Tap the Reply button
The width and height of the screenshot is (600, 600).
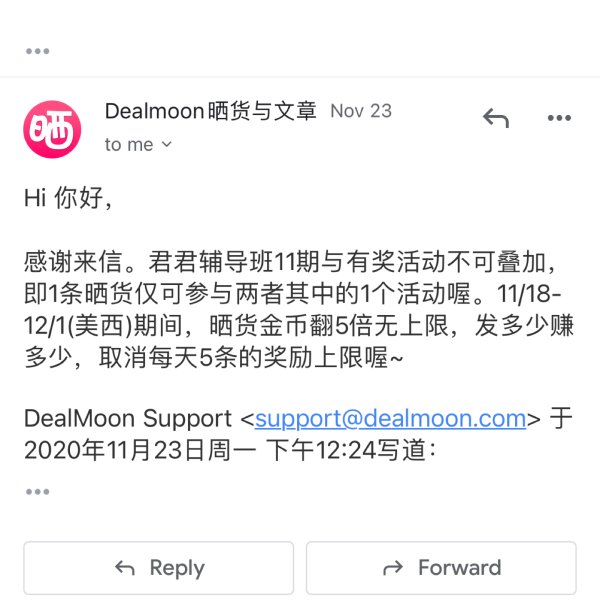[x=158, y=568]
